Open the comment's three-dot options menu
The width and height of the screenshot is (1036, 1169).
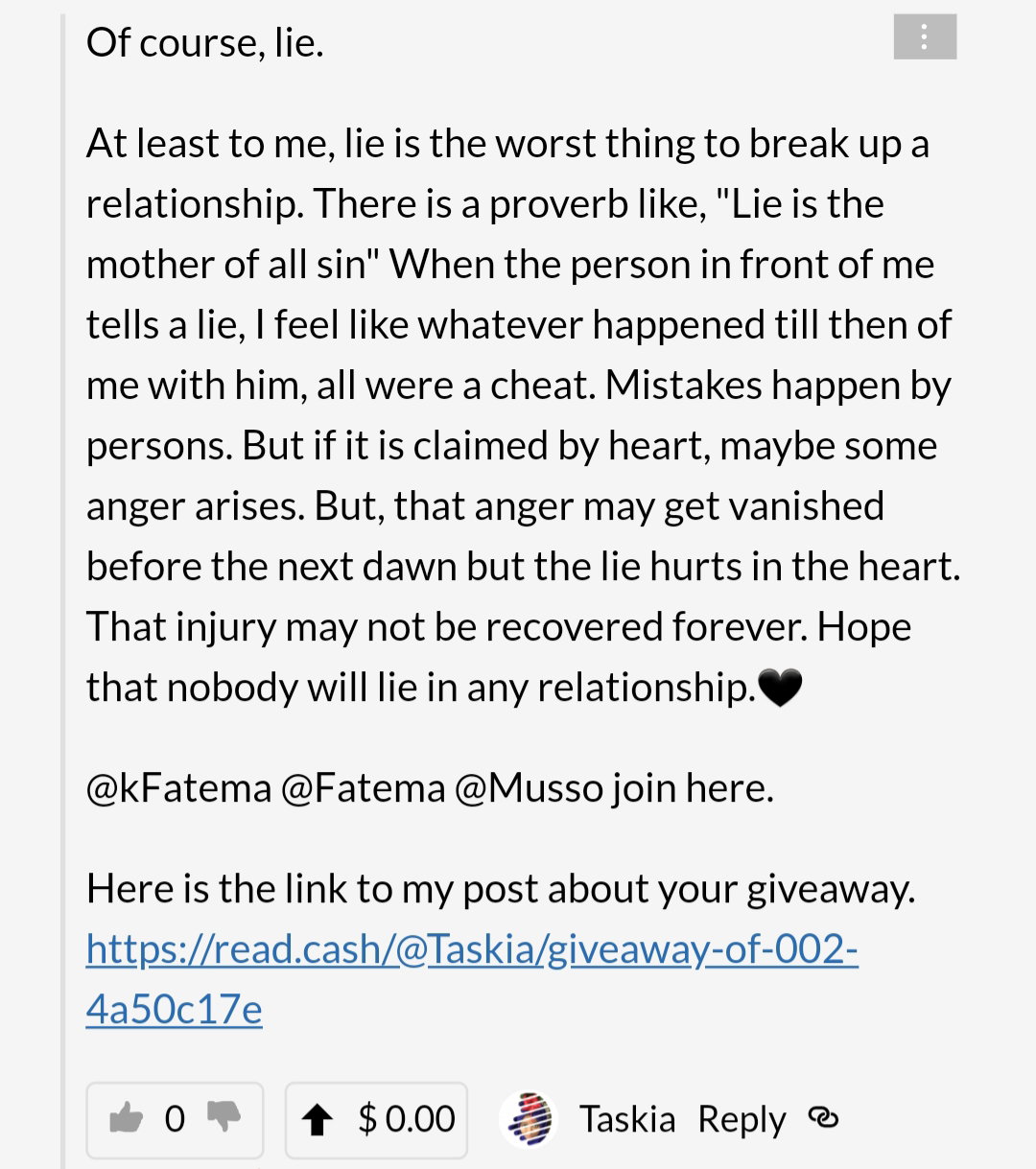click(x=925, y=37)
